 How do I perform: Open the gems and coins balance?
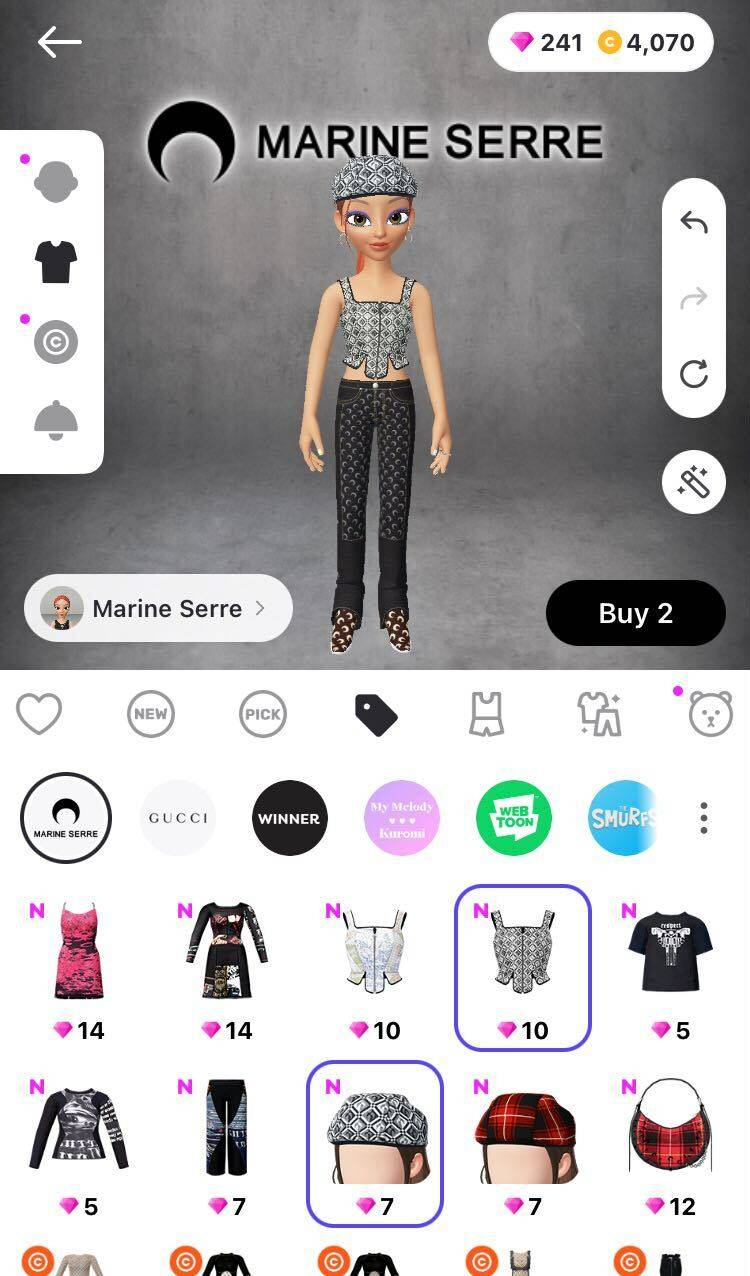601,42
